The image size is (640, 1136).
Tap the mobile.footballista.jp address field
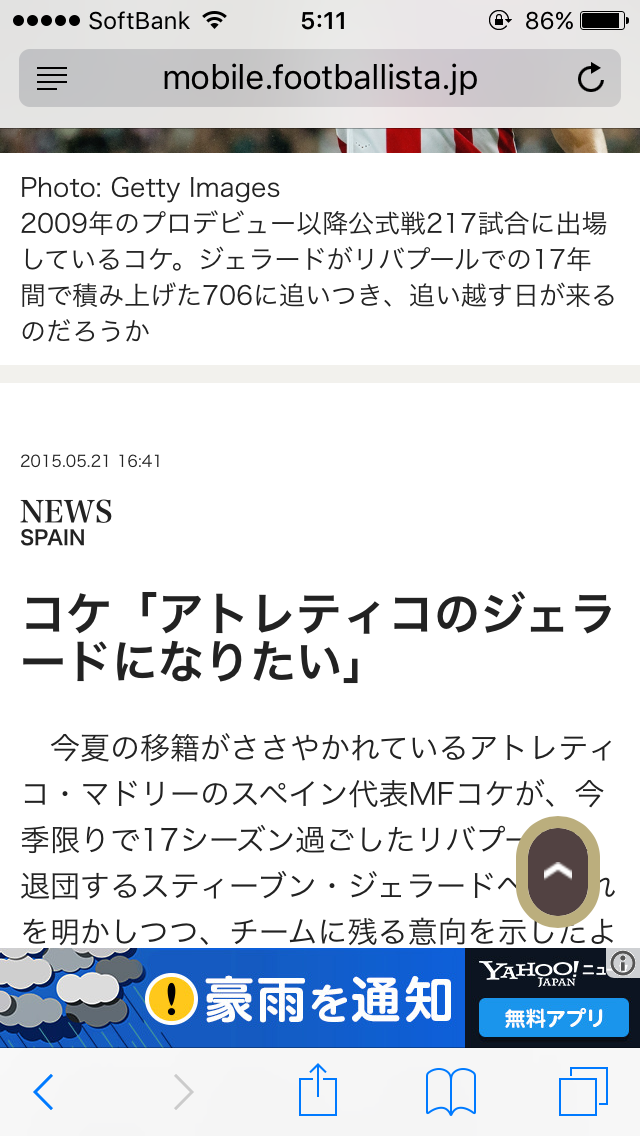pos(320,78)
